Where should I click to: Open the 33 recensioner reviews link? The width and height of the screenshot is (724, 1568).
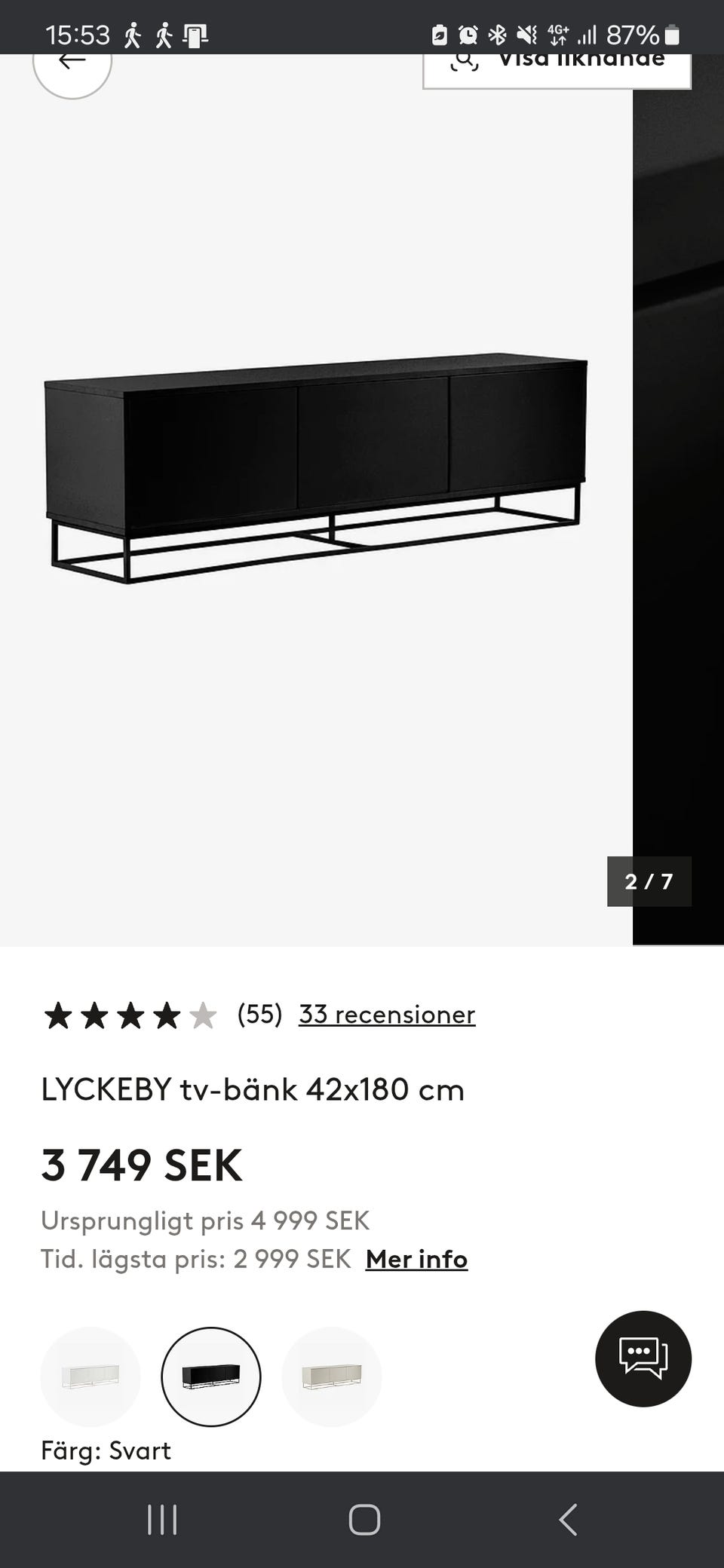[387, 1015]
